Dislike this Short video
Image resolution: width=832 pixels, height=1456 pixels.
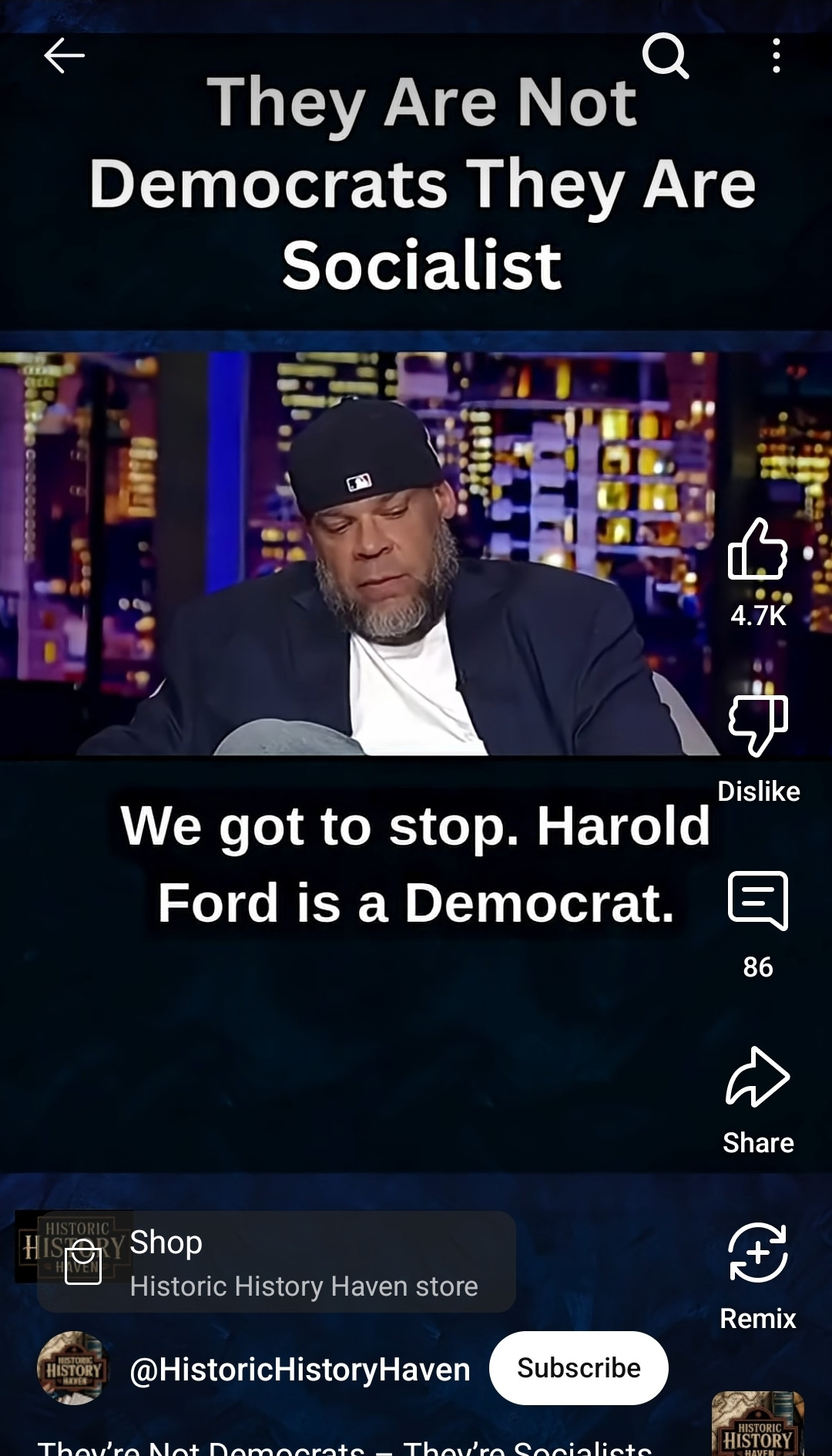[x=758, y=725]
